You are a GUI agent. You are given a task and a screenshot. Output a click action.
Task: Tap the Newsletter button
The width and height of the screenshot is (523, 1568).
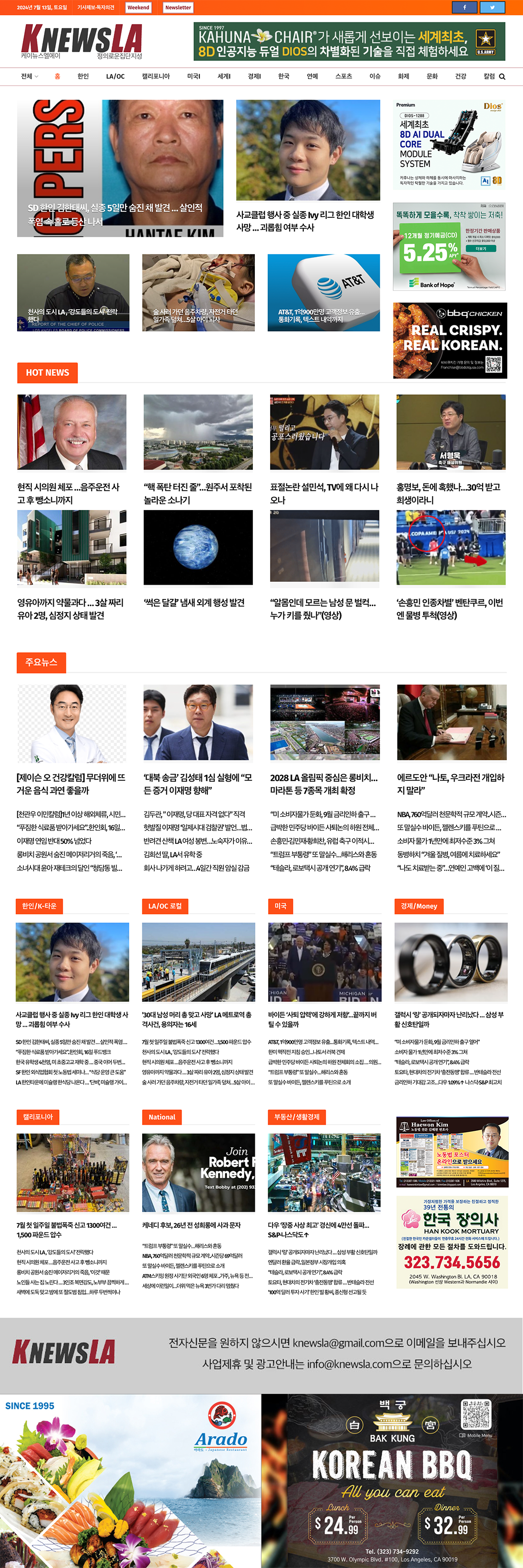click(178, 7)
